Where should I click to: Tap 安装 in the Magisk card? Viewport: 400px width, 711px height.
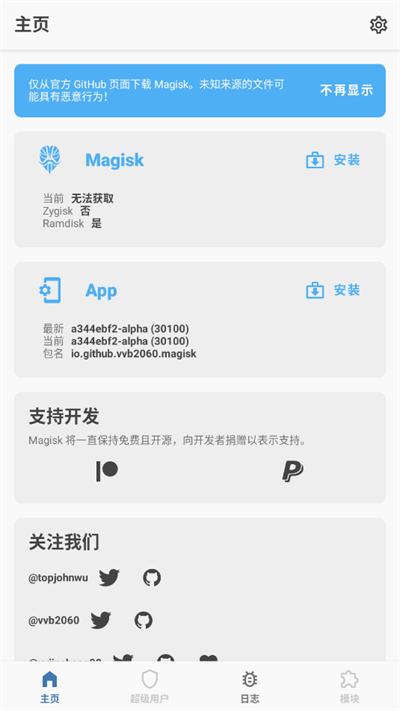tap(333, 160)
